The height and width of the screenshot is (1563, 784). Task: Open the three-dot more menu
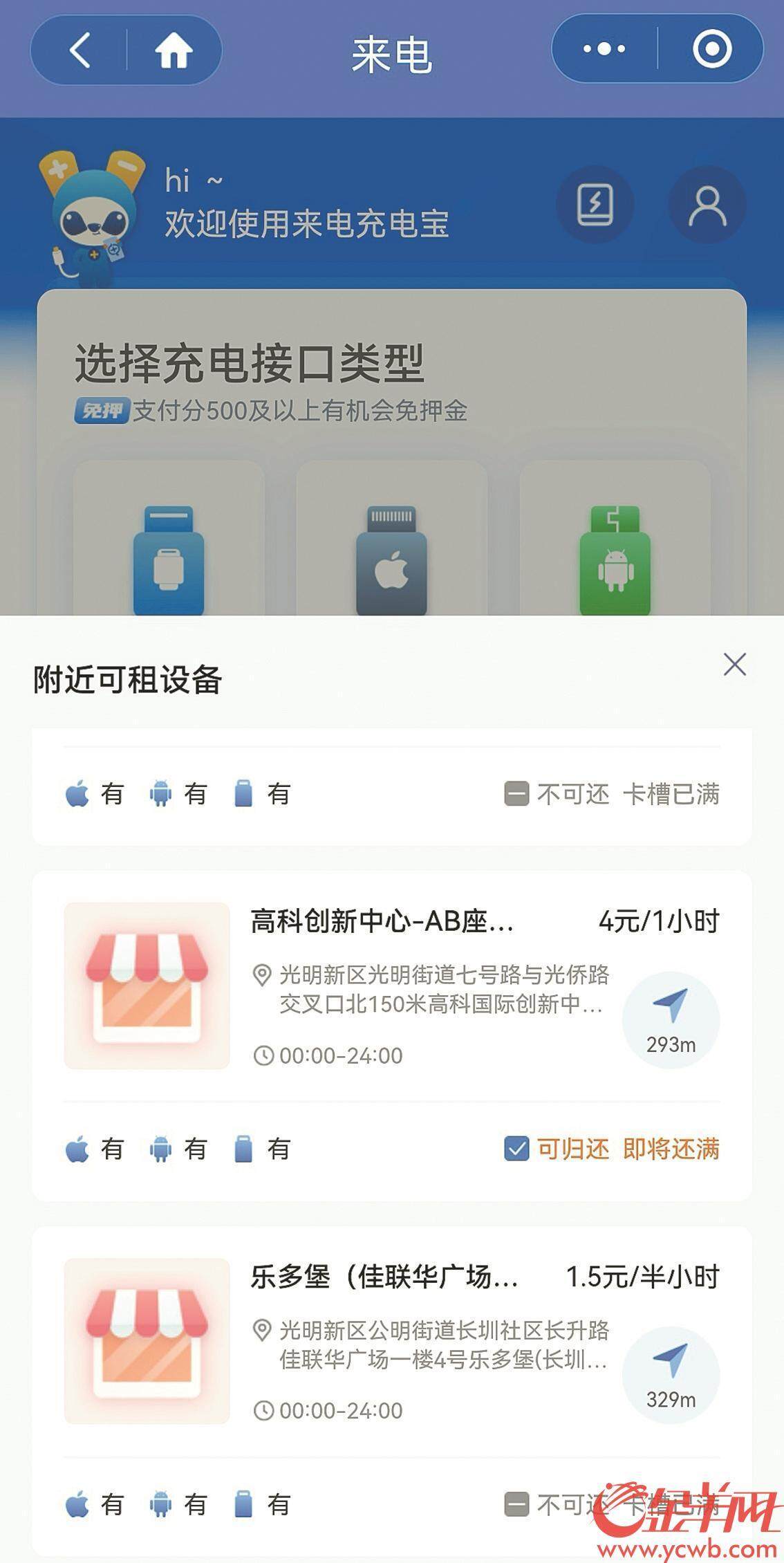(604, 49)
